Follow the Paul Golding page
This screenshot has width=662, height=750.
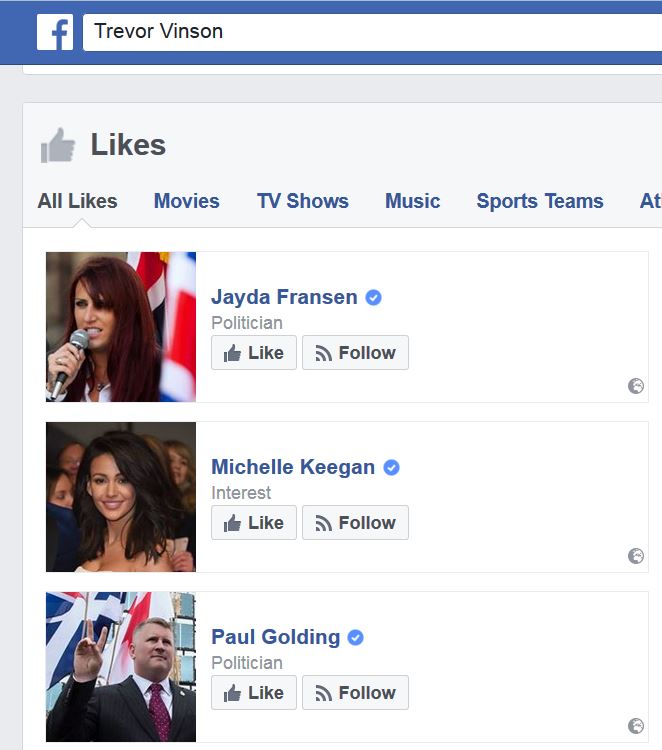(355, 693)
